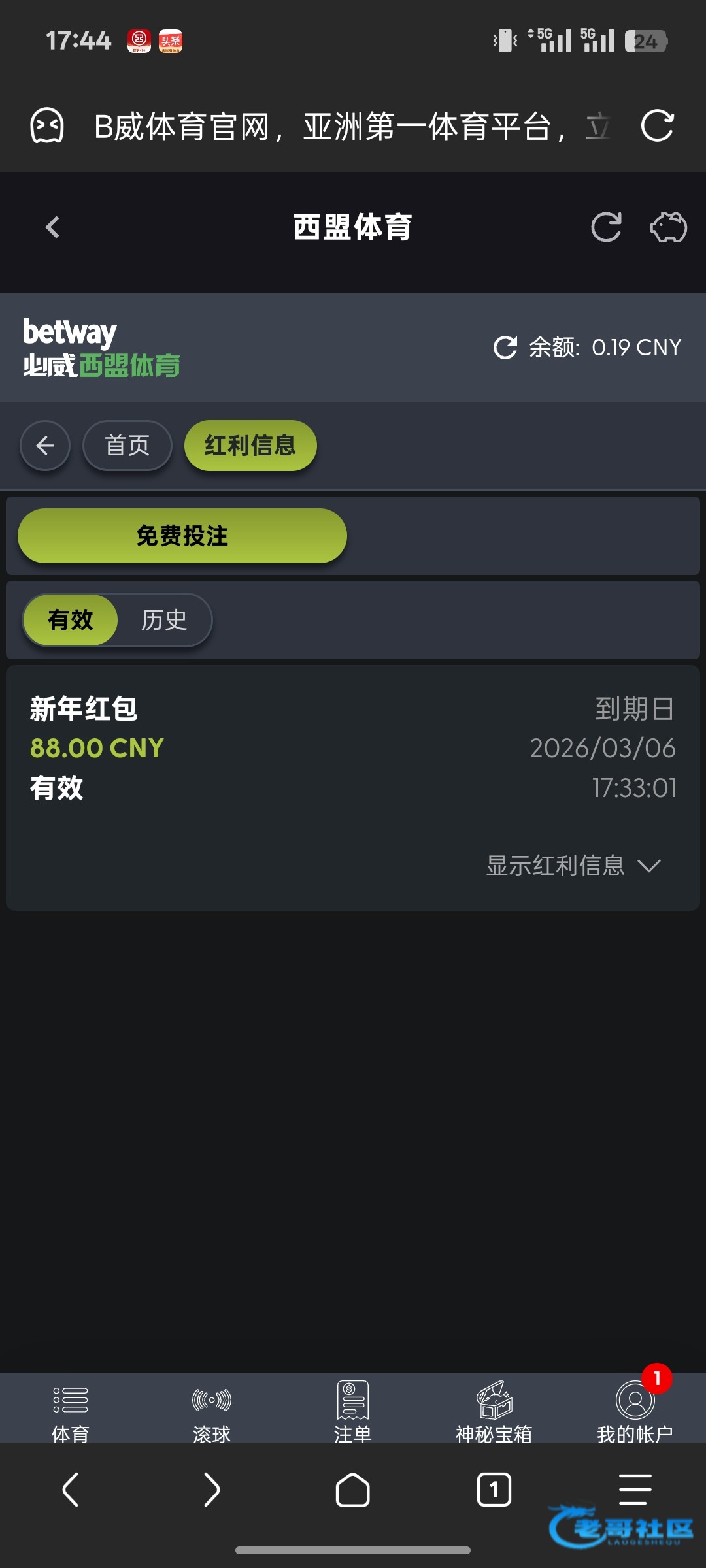This screenshot has height=1568, width=706.
Task: Open the 免费投注 button
Action: (x=182, y=536)
